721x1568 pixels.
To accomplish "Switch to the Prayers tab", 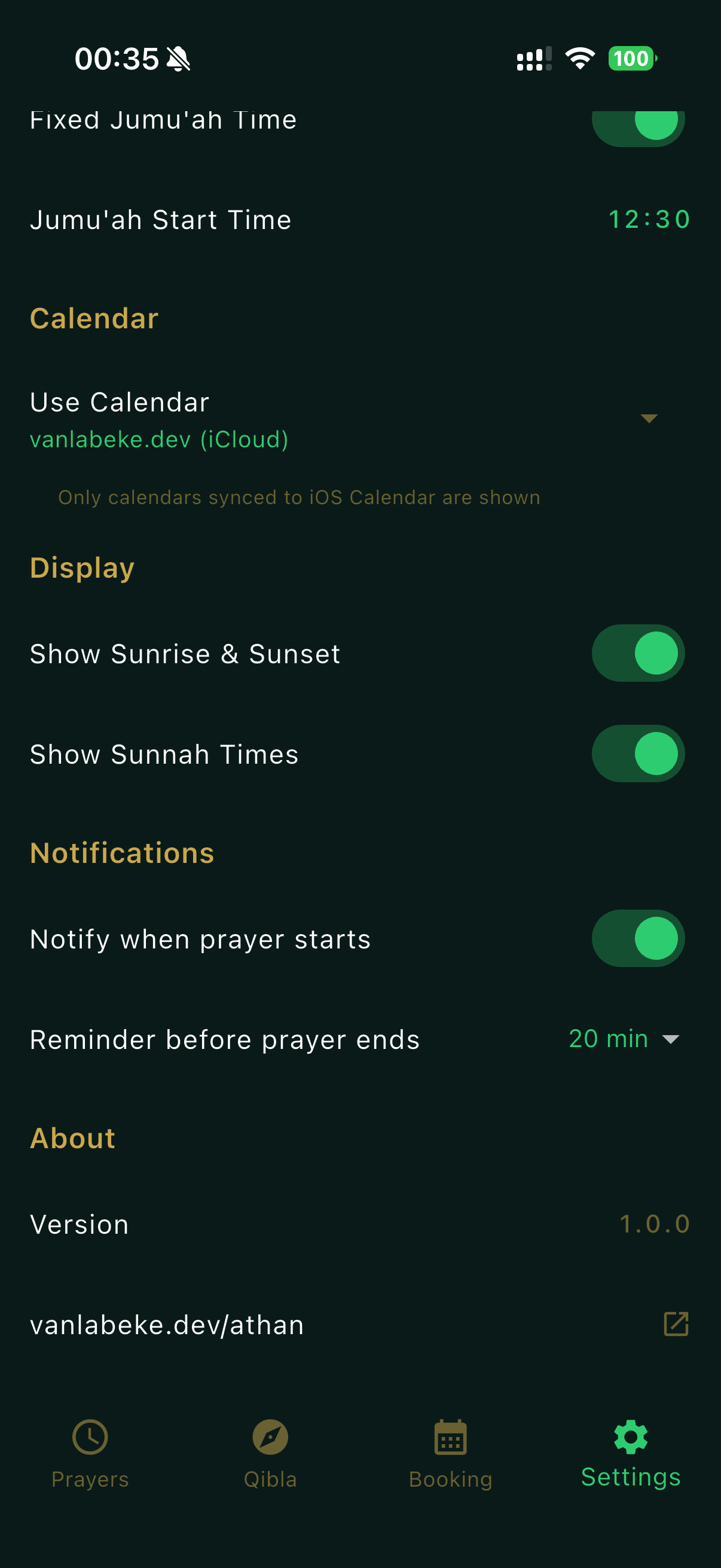I will point(90,1461).
